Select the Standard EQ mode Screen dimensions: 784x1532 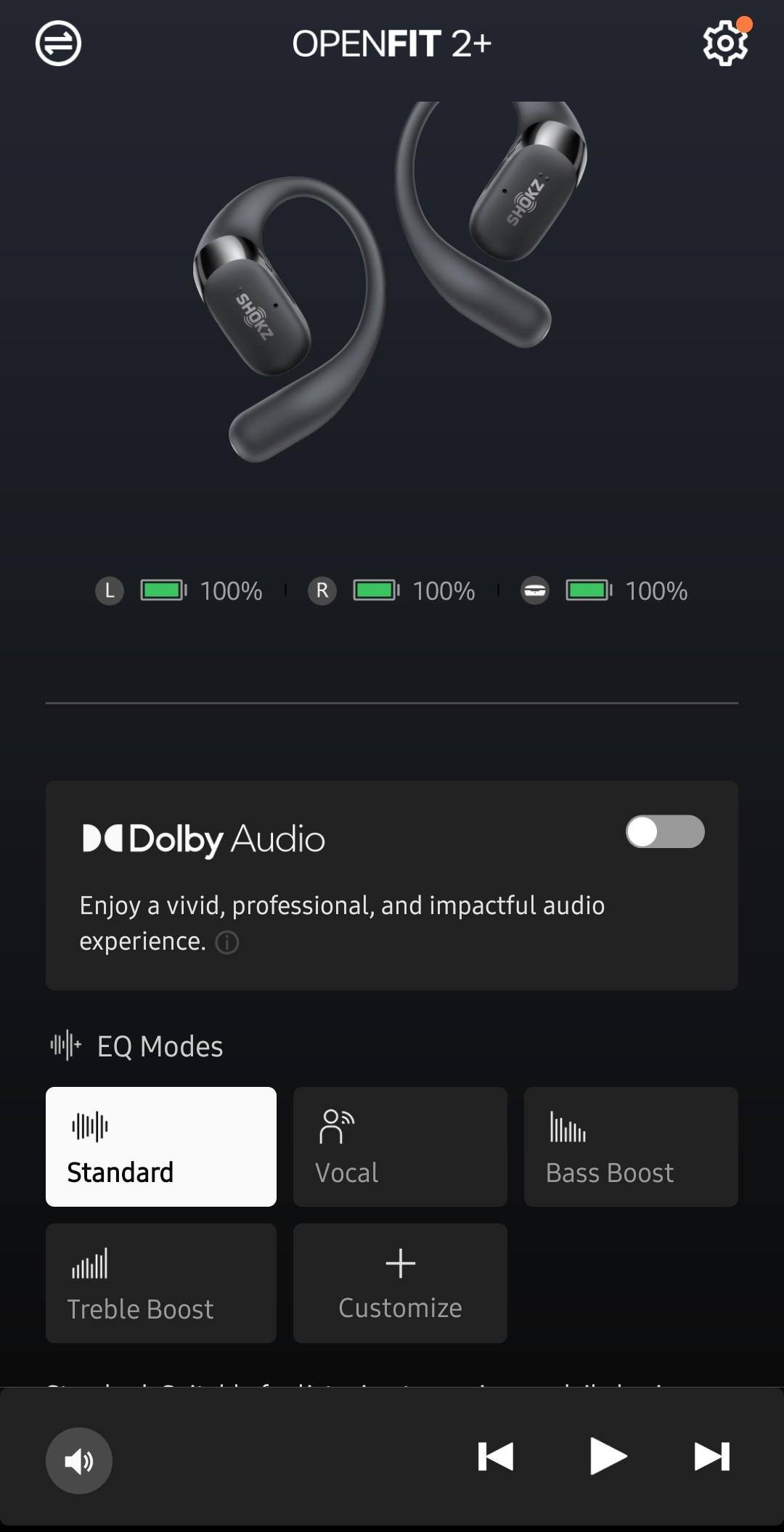pos(160,1146)
